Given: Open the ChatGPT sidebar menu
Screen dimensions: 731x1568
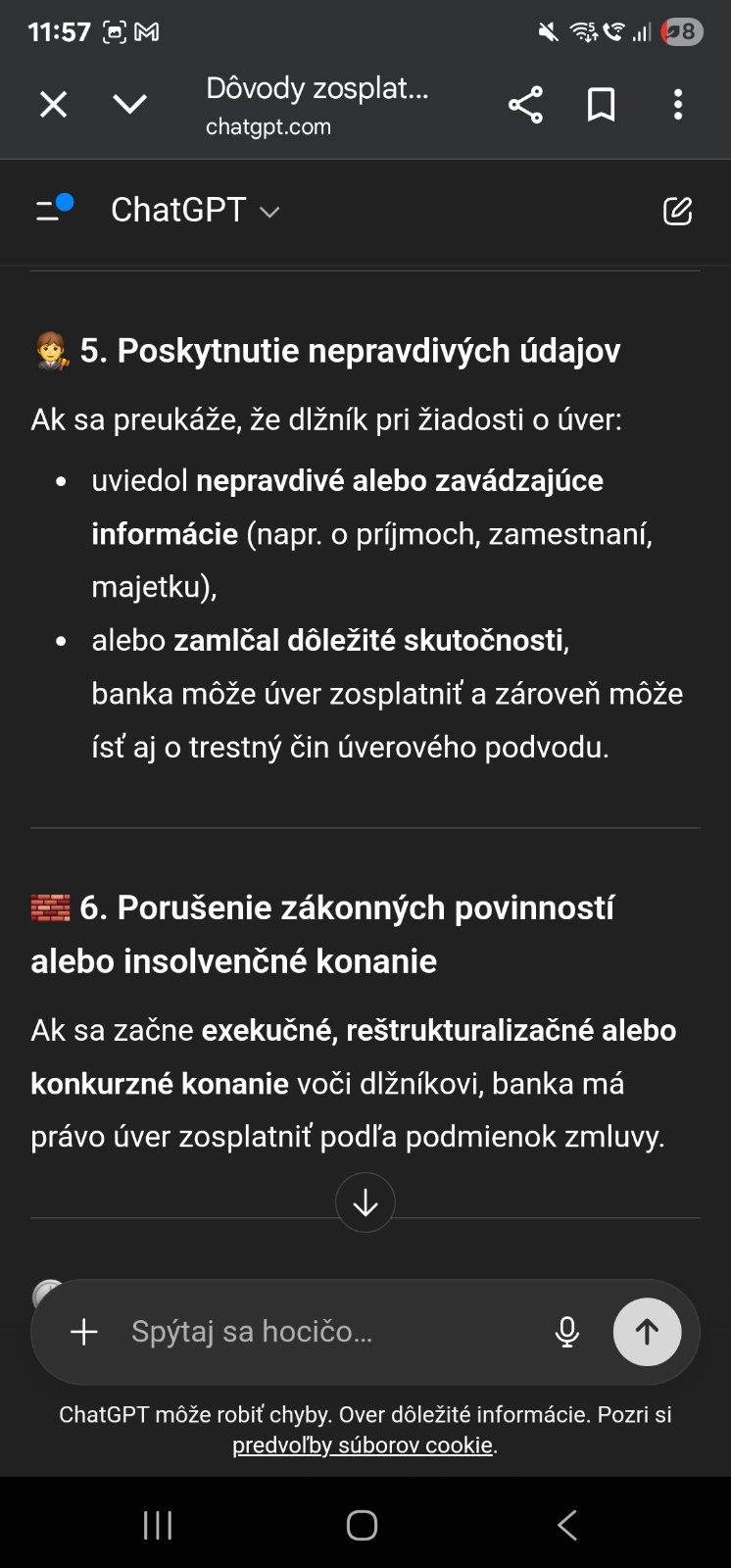Looking at the screenshot, I should [x=54, y=209].
